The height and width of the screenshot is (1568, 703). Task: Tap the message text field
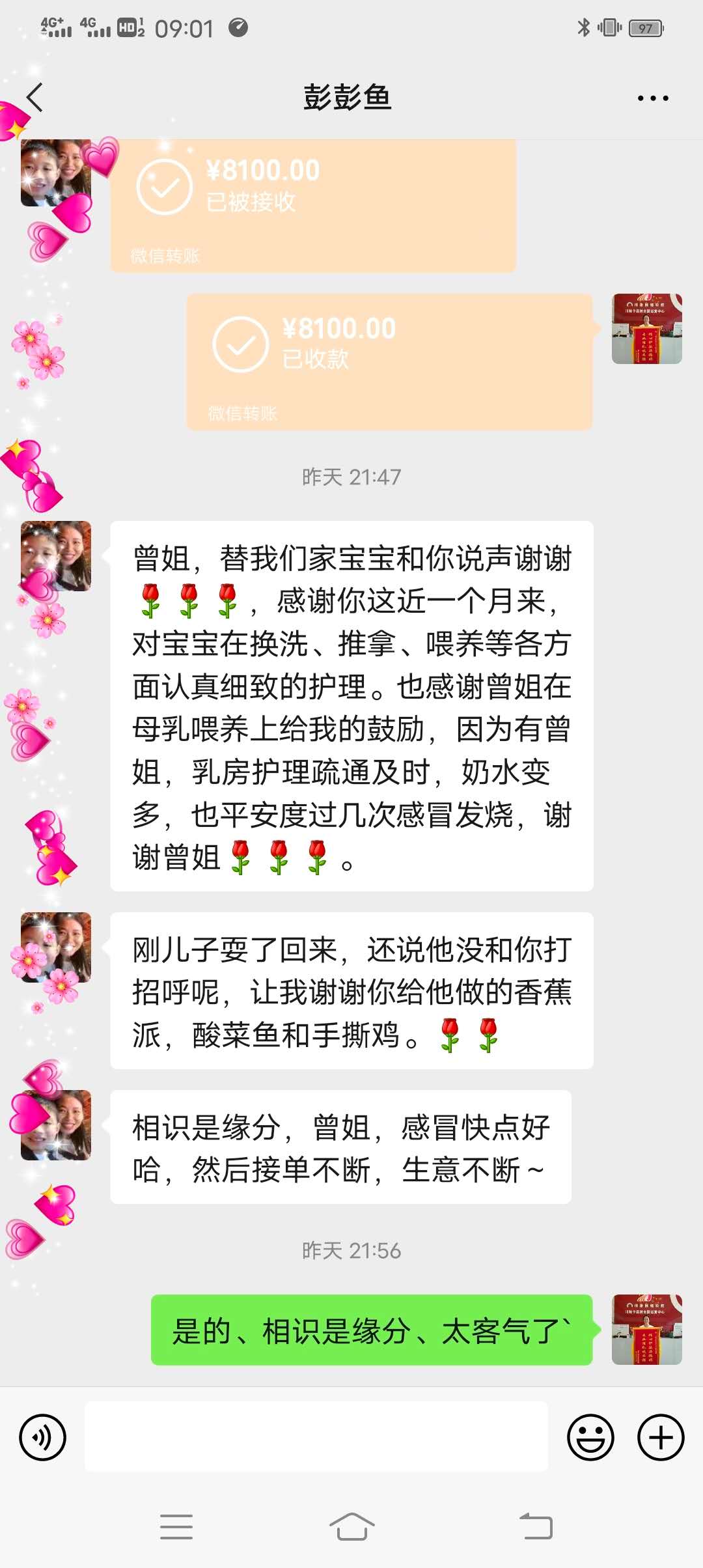(x=316, y=1437)
